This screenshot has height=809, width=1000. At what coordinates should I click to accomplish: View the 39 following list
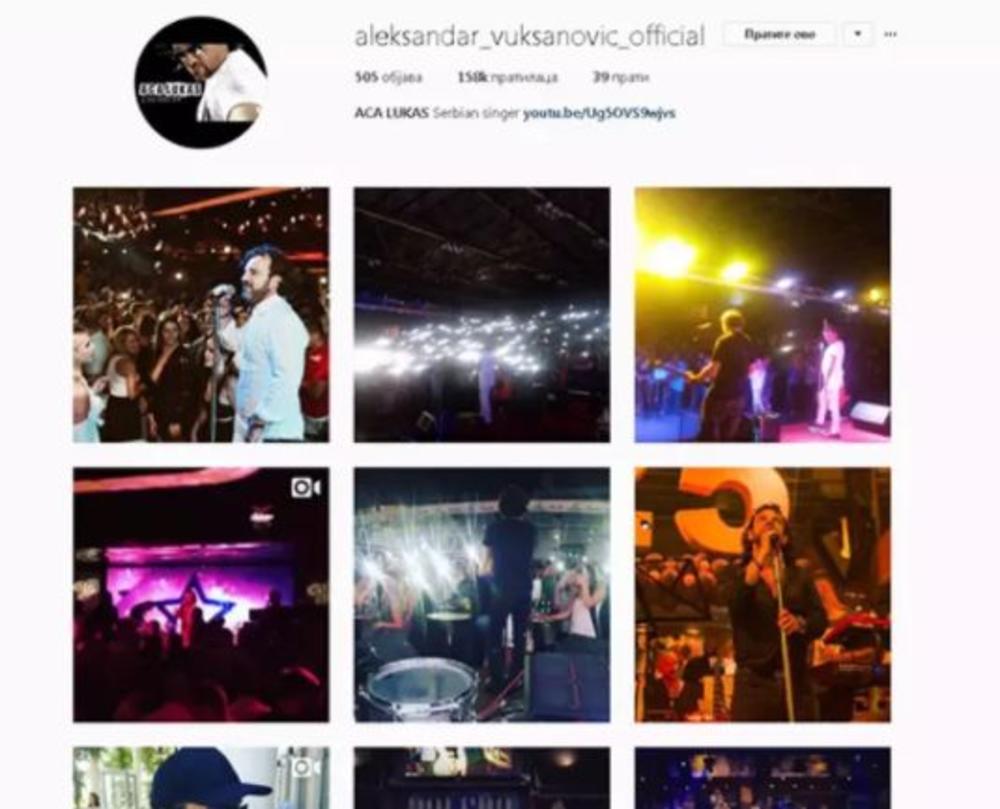[x=611, y=77]
